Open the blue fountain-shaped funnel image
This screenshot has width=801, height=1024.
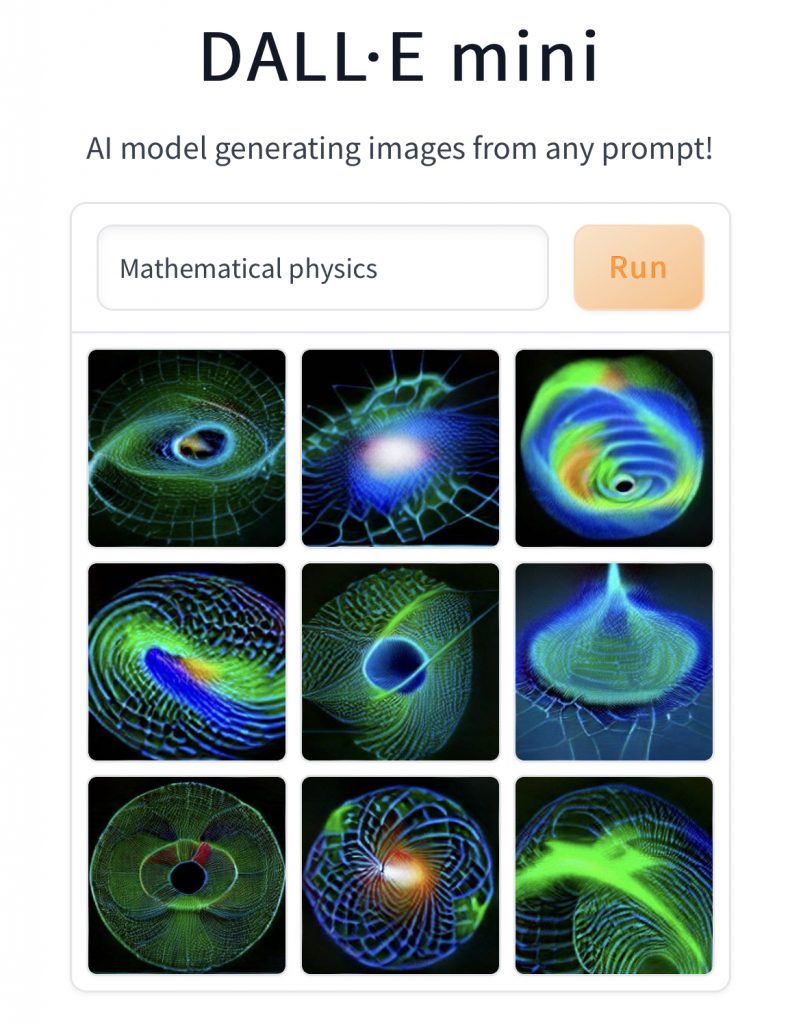point(613,662)
